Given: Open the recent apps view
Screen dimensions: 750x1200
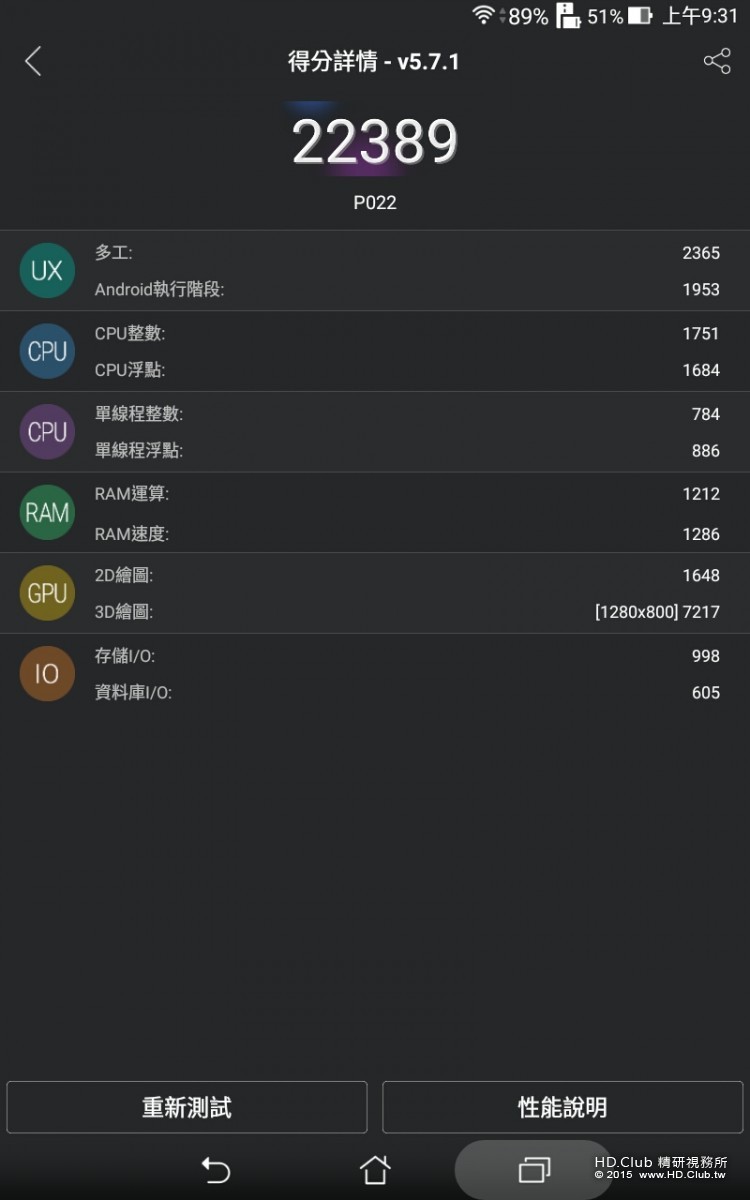Looking at the screenshot, I should pos(534,1169).
